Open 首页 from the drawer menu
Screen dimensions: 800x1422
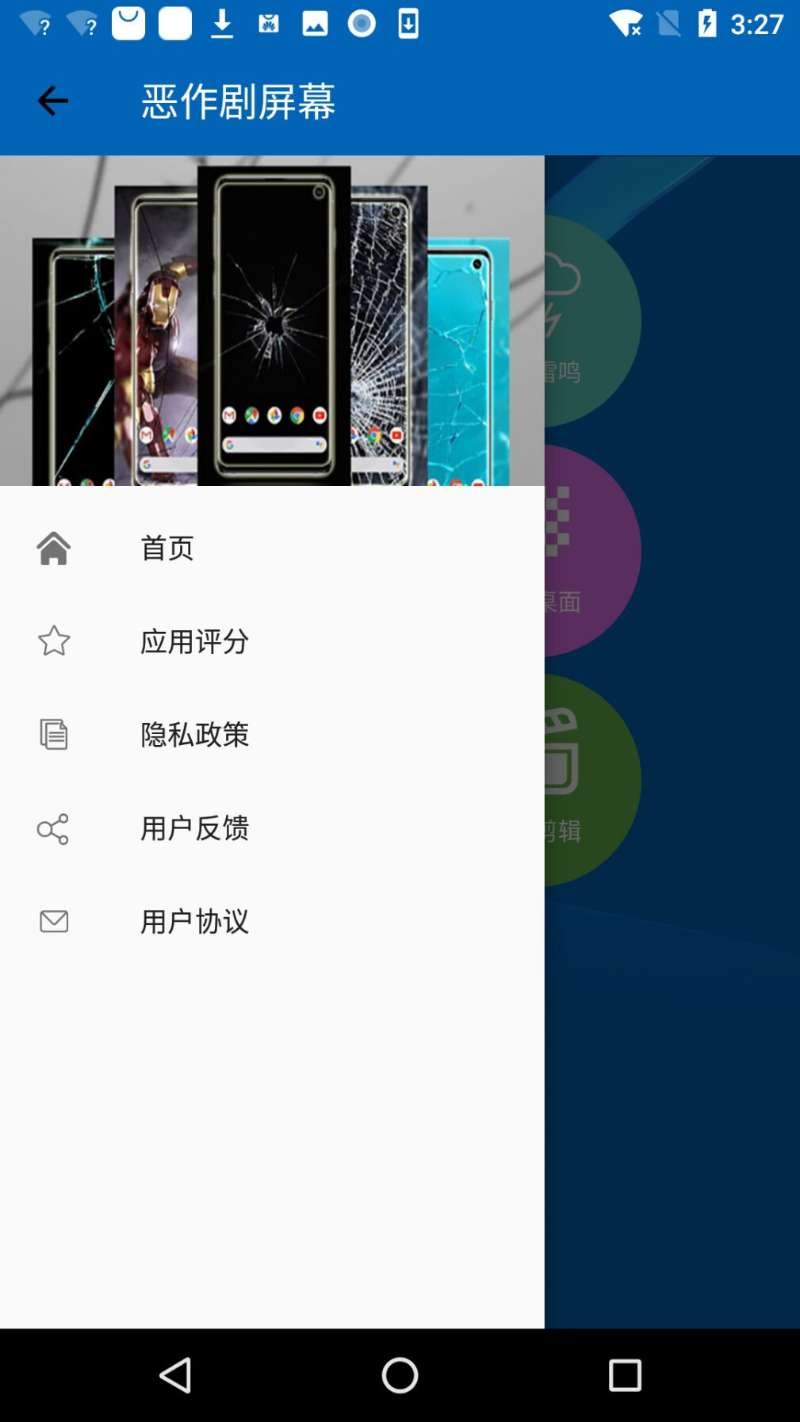pos(167,548)
